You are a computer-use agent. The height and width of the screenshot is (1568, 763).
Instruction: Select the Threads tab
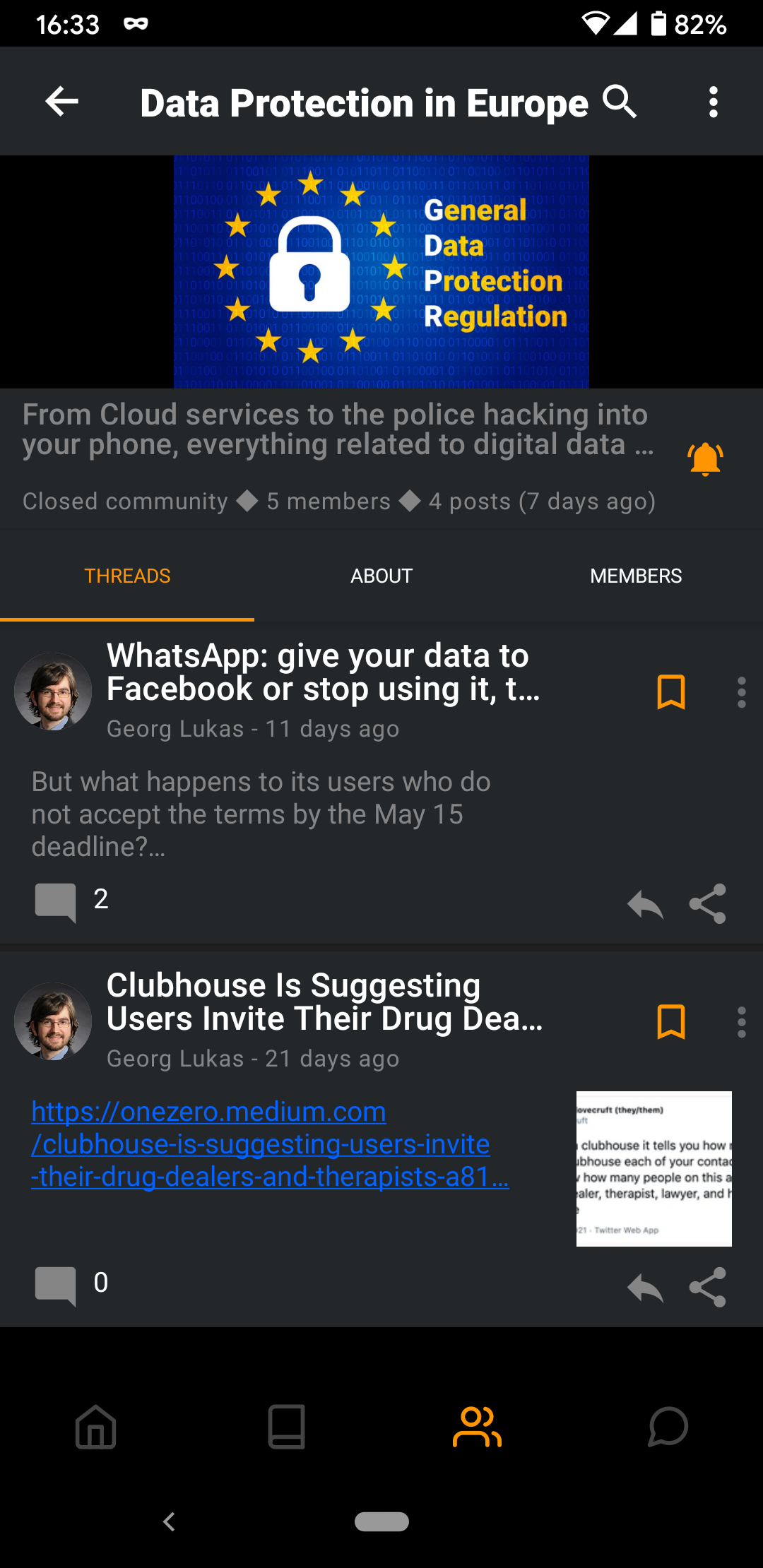pyautogui.click(x=127, y=576)
